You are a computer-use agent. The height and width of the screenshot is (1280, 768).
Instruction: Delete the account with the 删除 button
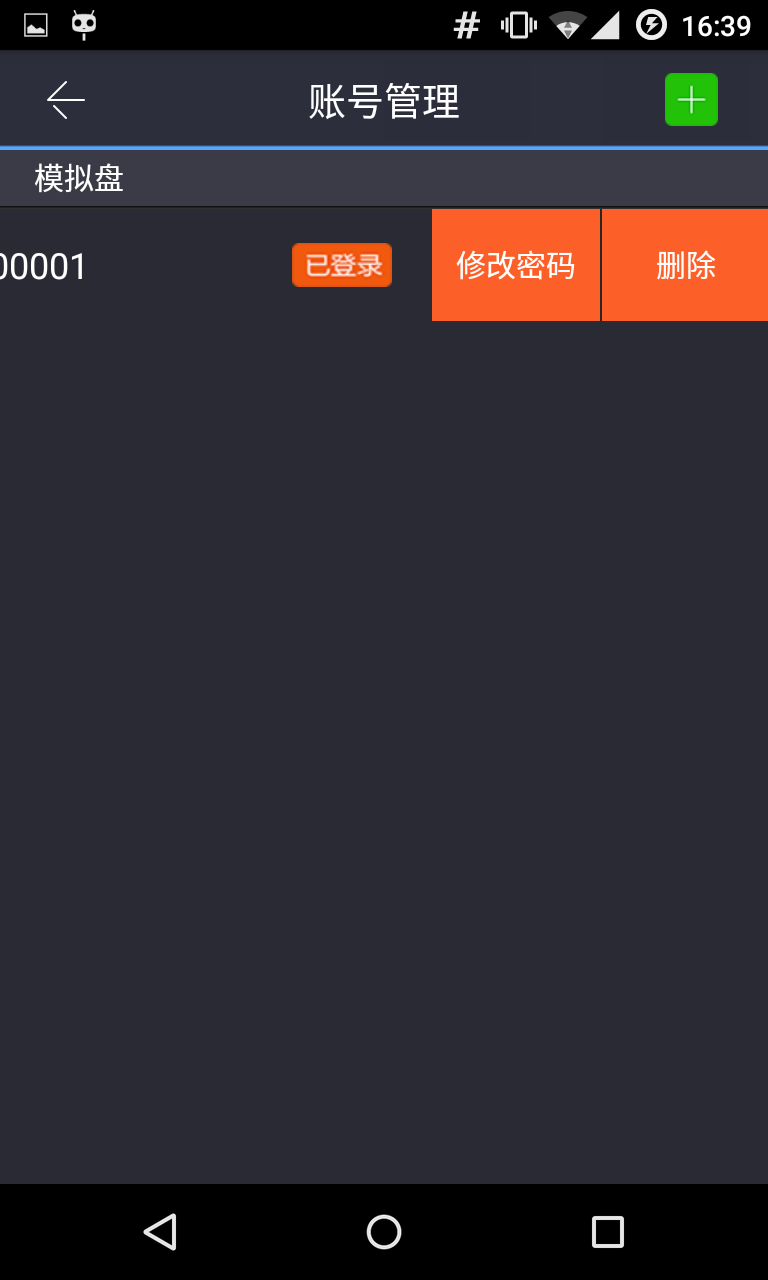pos(685,265)
